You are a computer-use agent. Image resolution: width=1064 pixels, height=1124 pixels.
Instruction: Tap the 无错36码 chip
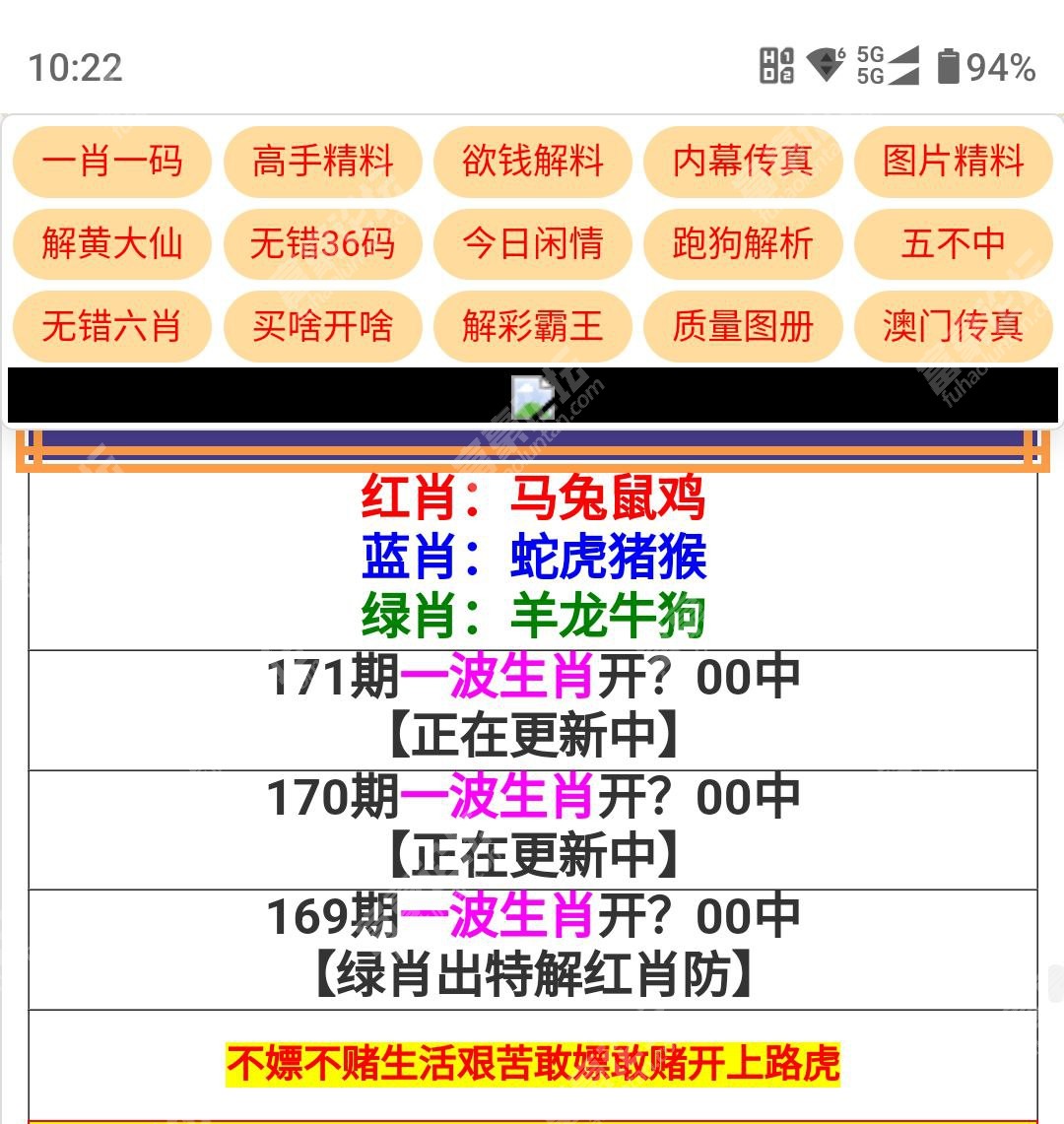pos(322,243)
